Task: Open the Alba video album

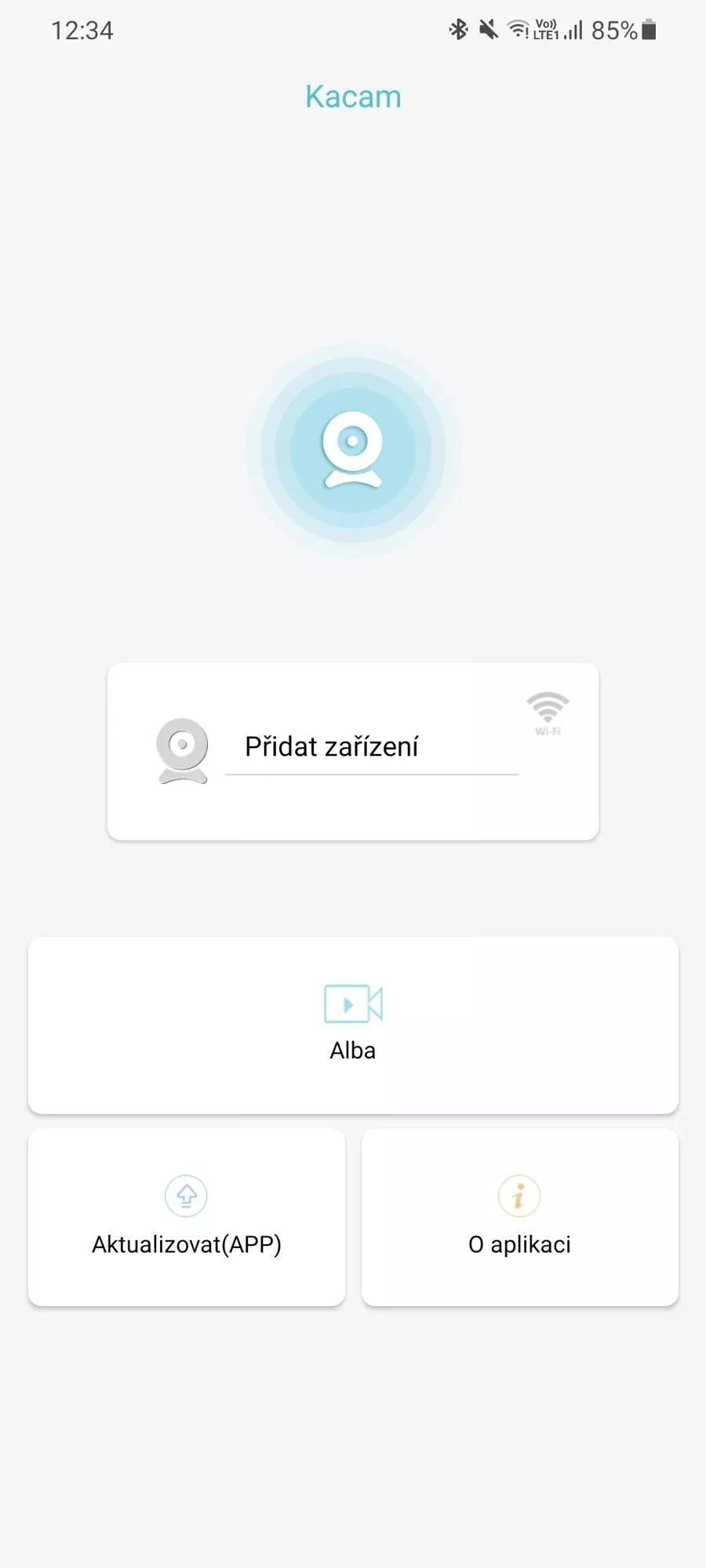Action: 353,1025
